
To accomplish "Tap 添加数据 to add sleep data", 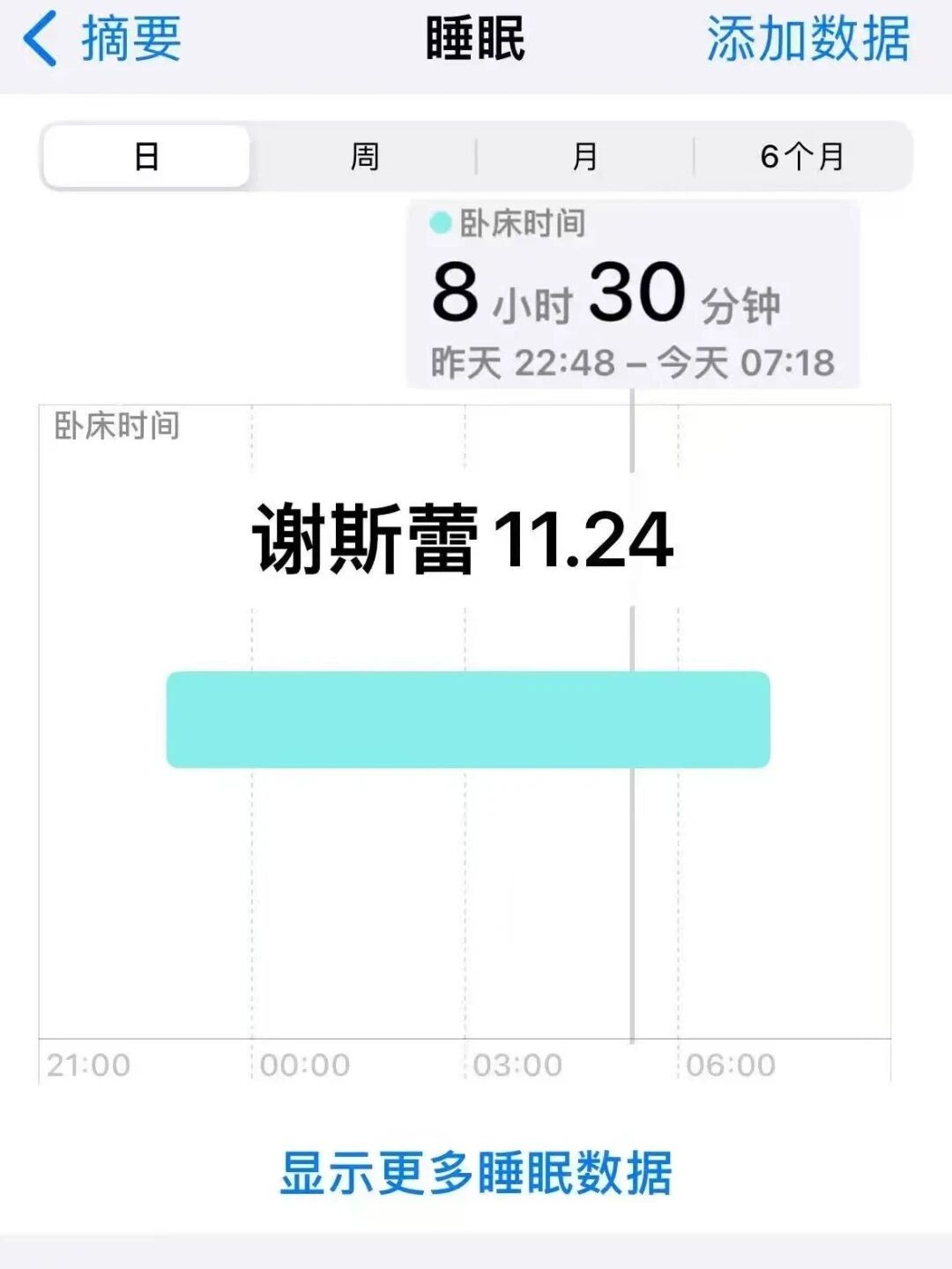I will [807, 40].
